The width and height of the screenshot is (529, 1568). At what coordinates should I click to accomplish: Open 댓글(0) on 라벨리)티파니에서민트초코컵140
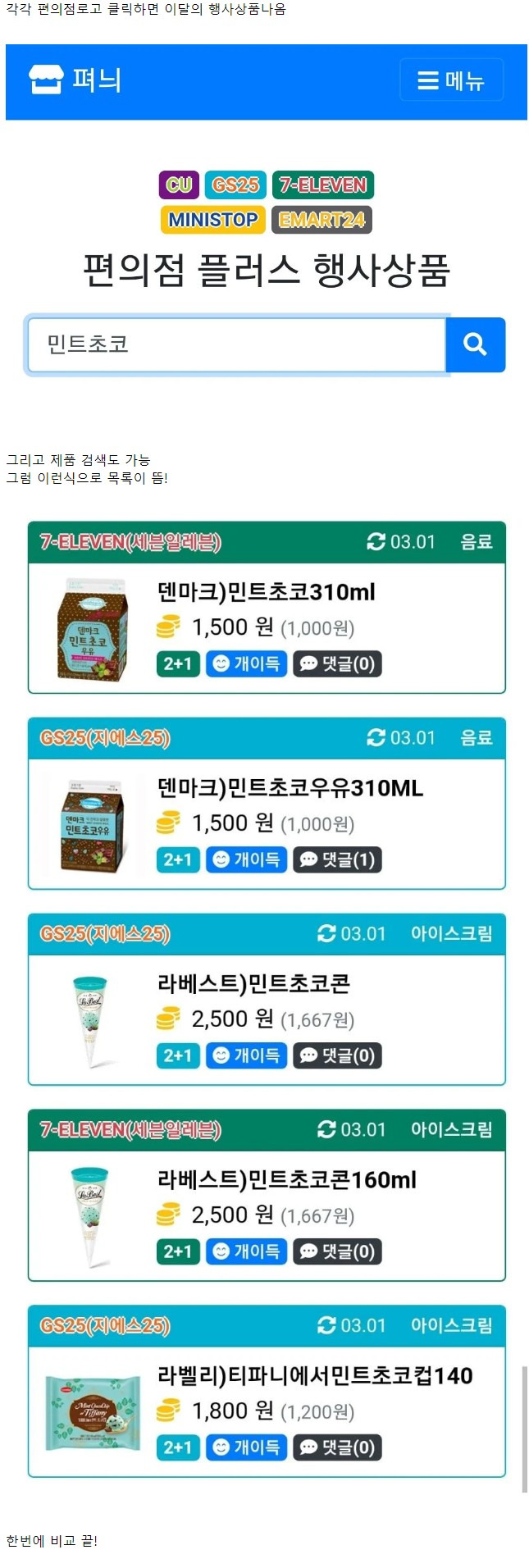[x=337, y=1447]
